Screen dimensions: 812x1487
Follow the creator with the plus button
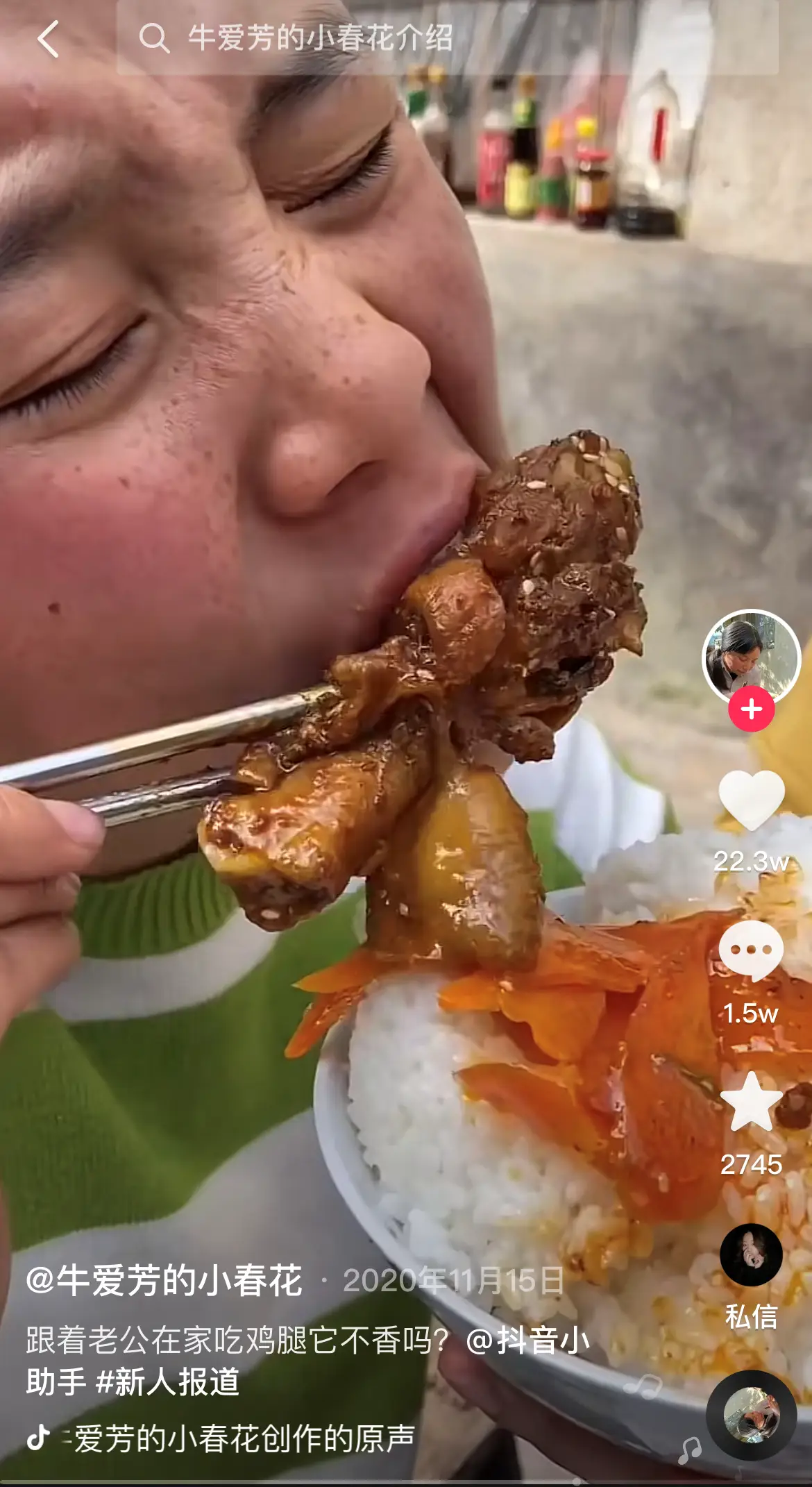click(x=751, y=709)
